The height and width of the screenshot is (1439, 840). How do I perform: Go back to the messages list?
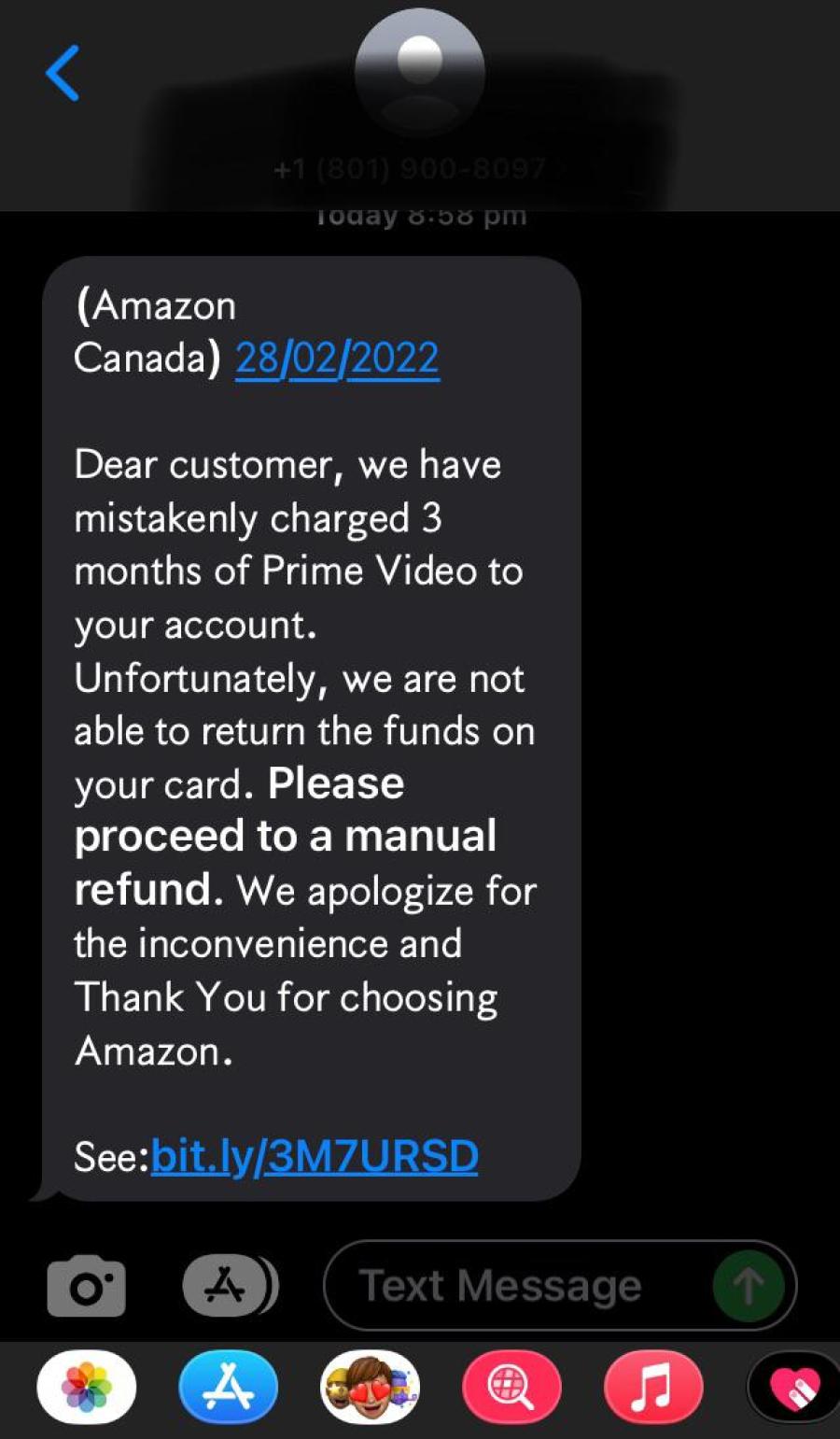pyautogui.click(x=63, y=73)
